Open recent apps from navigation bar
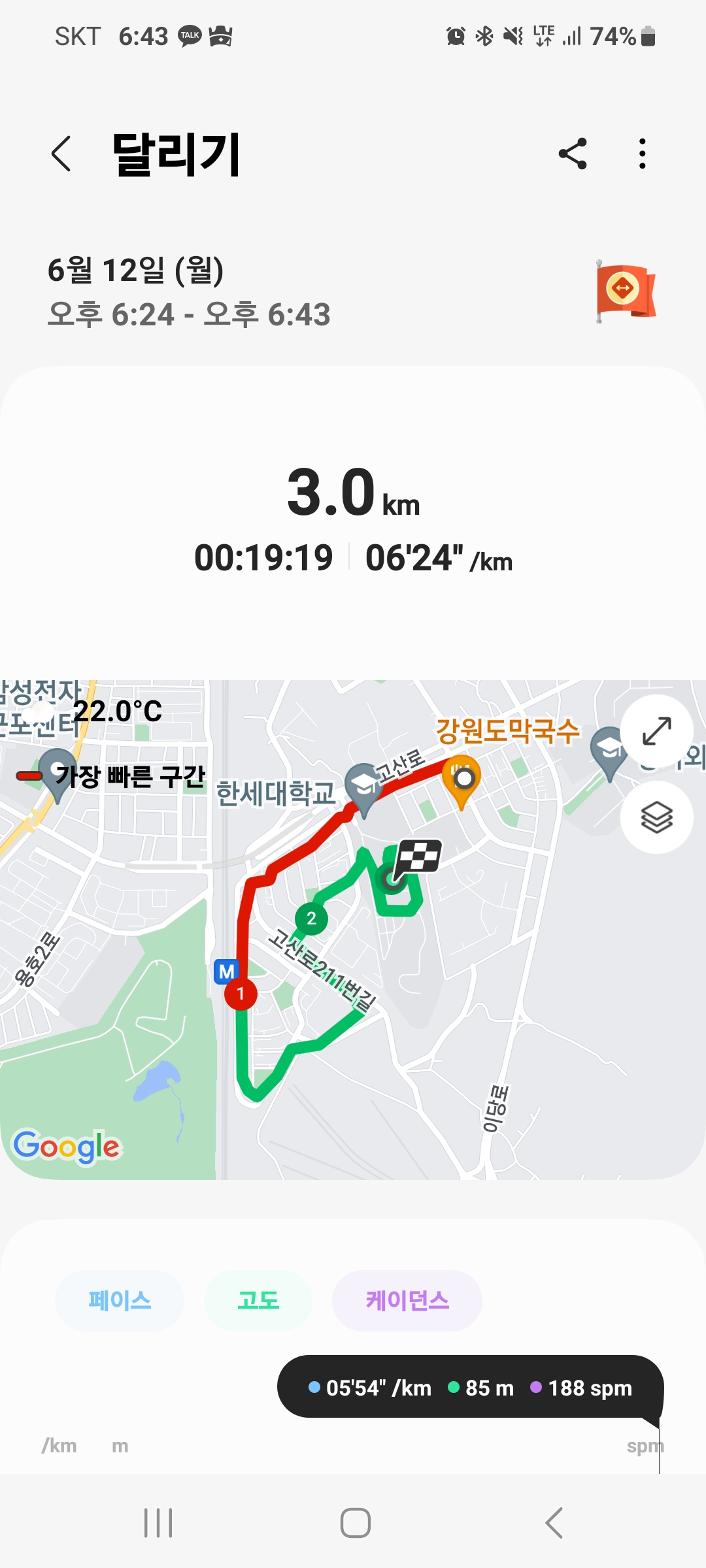This screenshot has width=706, height=1568. click(x=158, y=1523)
